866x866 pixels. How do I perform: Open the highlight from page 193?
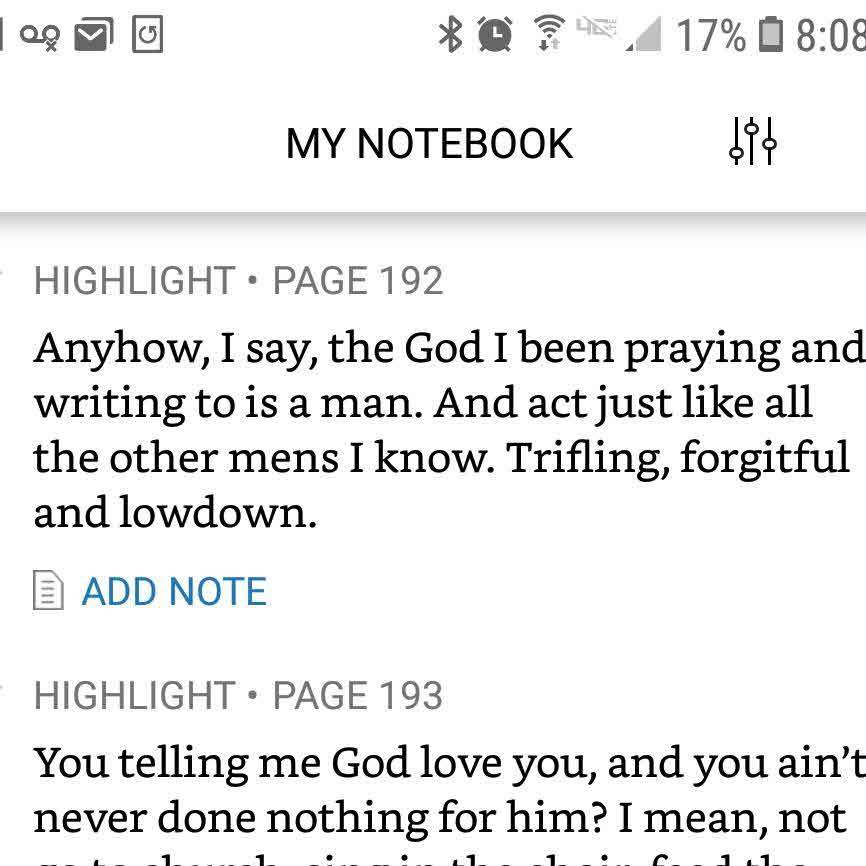tap(440, 790)
